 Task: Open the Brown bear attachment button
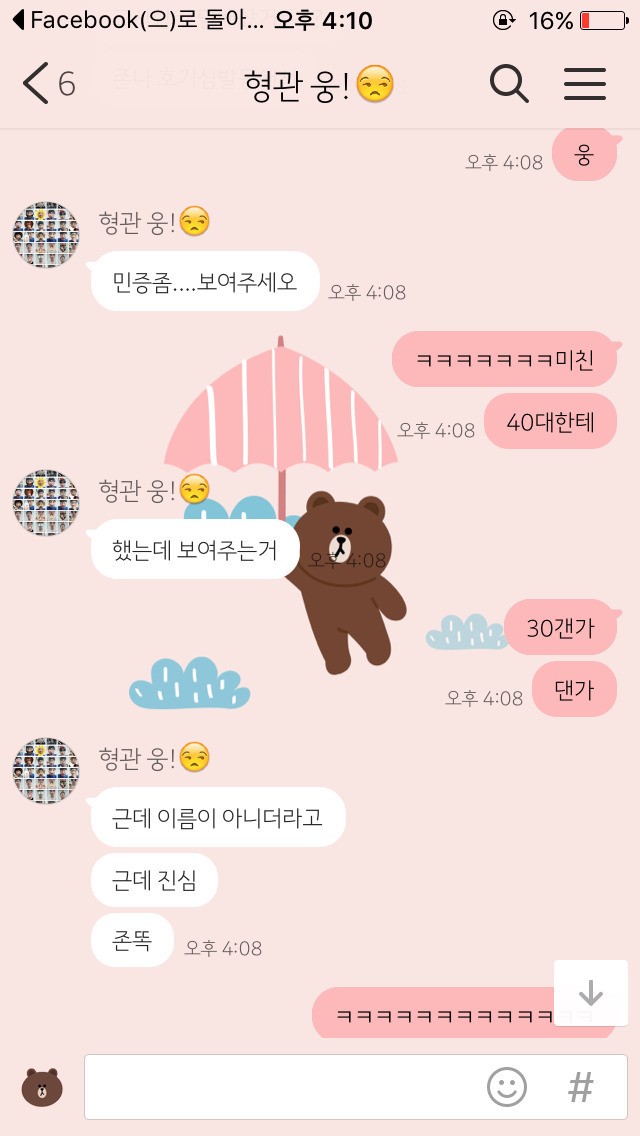coord(41,1086)
